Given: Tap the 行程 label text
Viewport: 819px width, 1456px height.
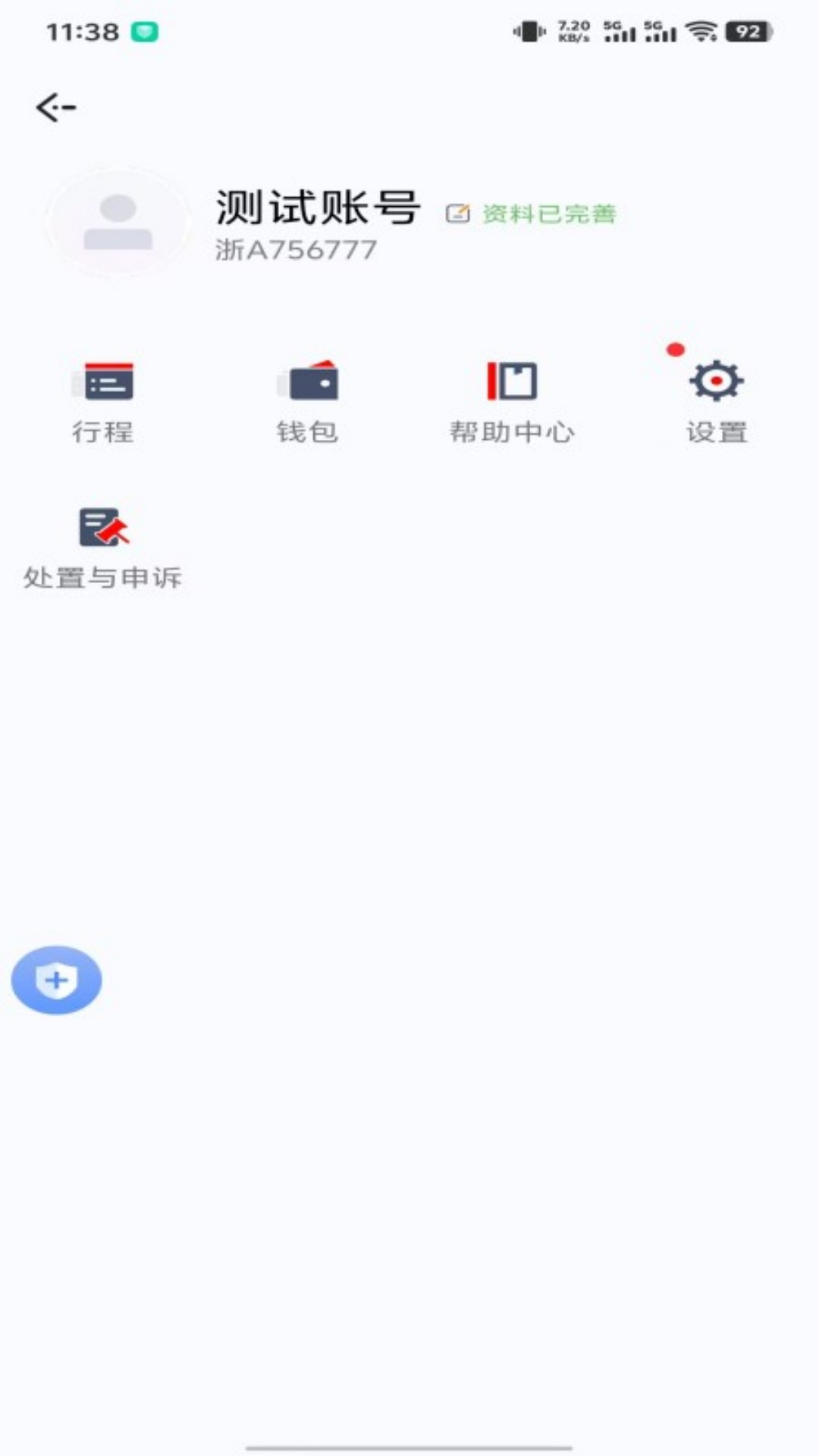Looking at the screenshot, I should [102, 433].
